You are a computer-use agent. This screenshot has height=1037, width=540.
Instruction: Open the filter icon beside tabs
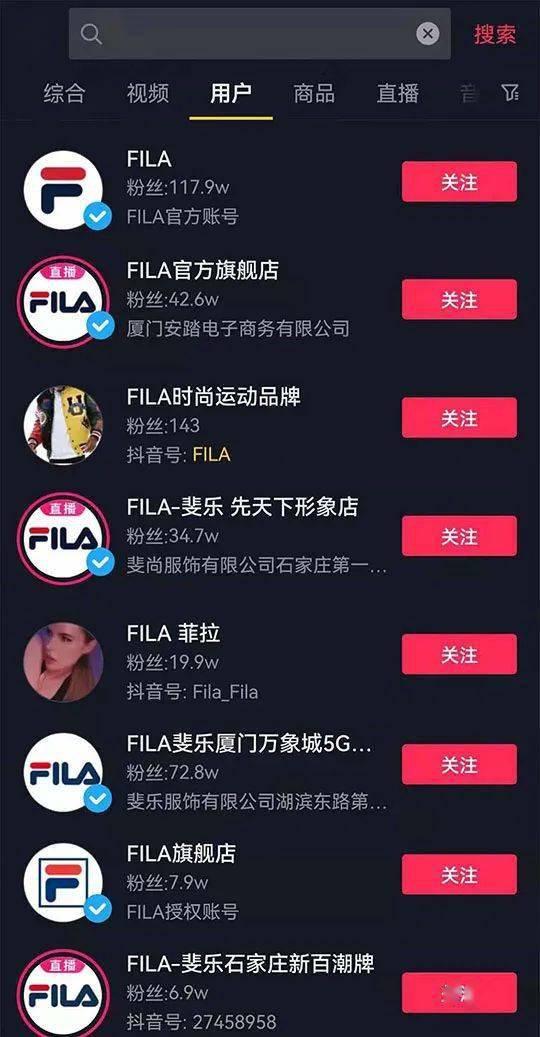click(x=510, y=93)
